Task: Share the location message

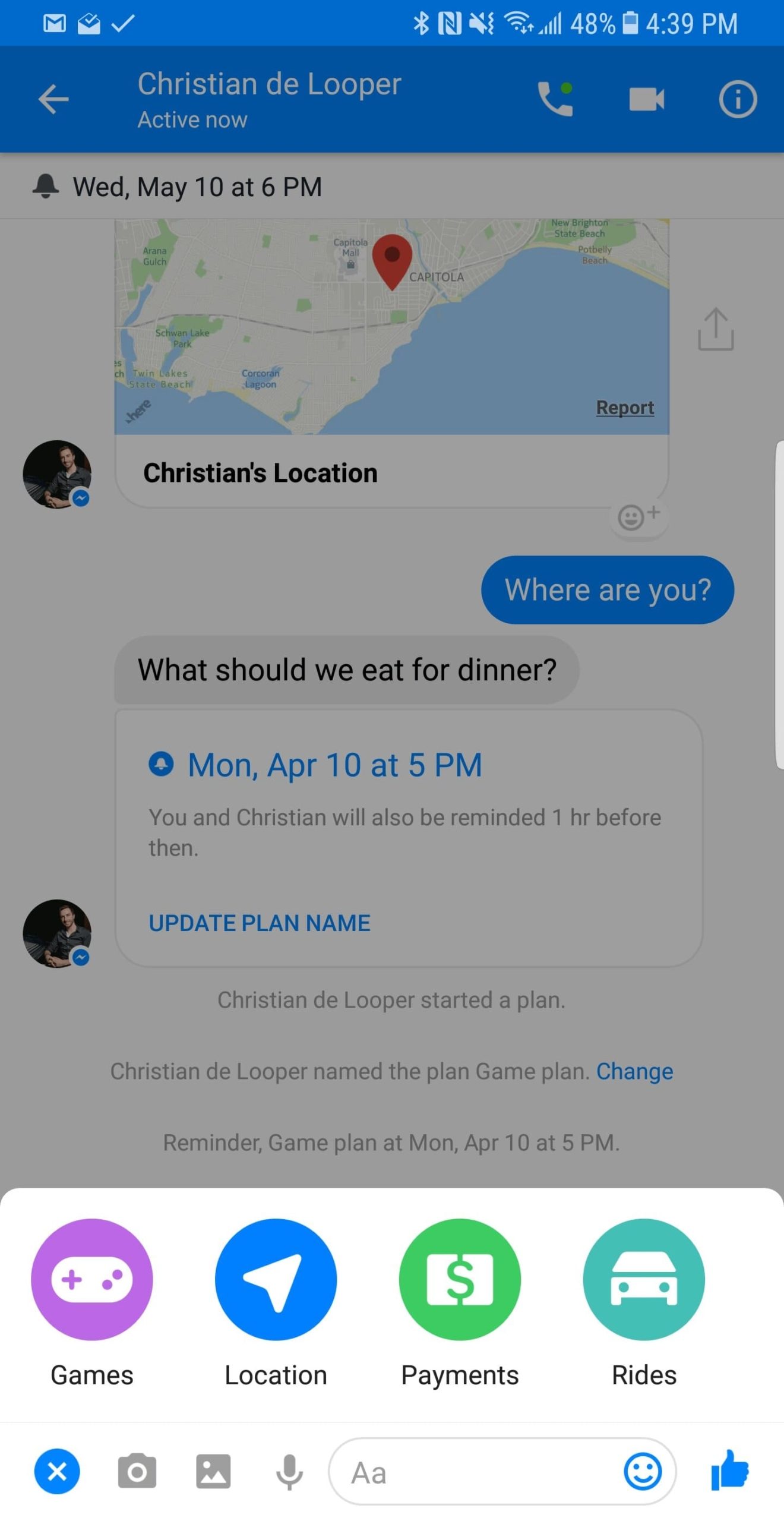Action: tap(716, 329)
